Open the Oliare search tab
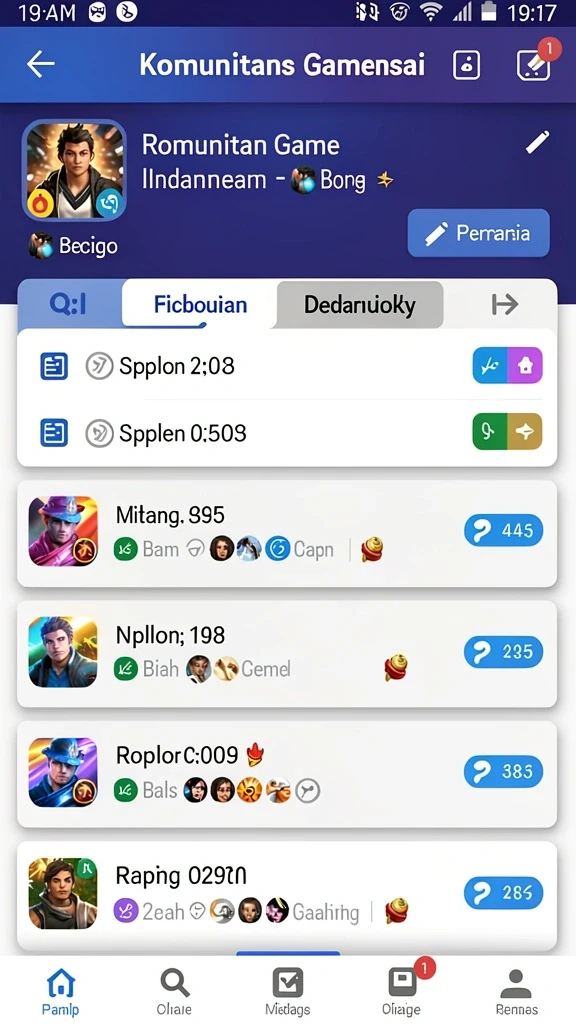The image size is (576, 1024). pyautogui.click(x=174, y=991)
